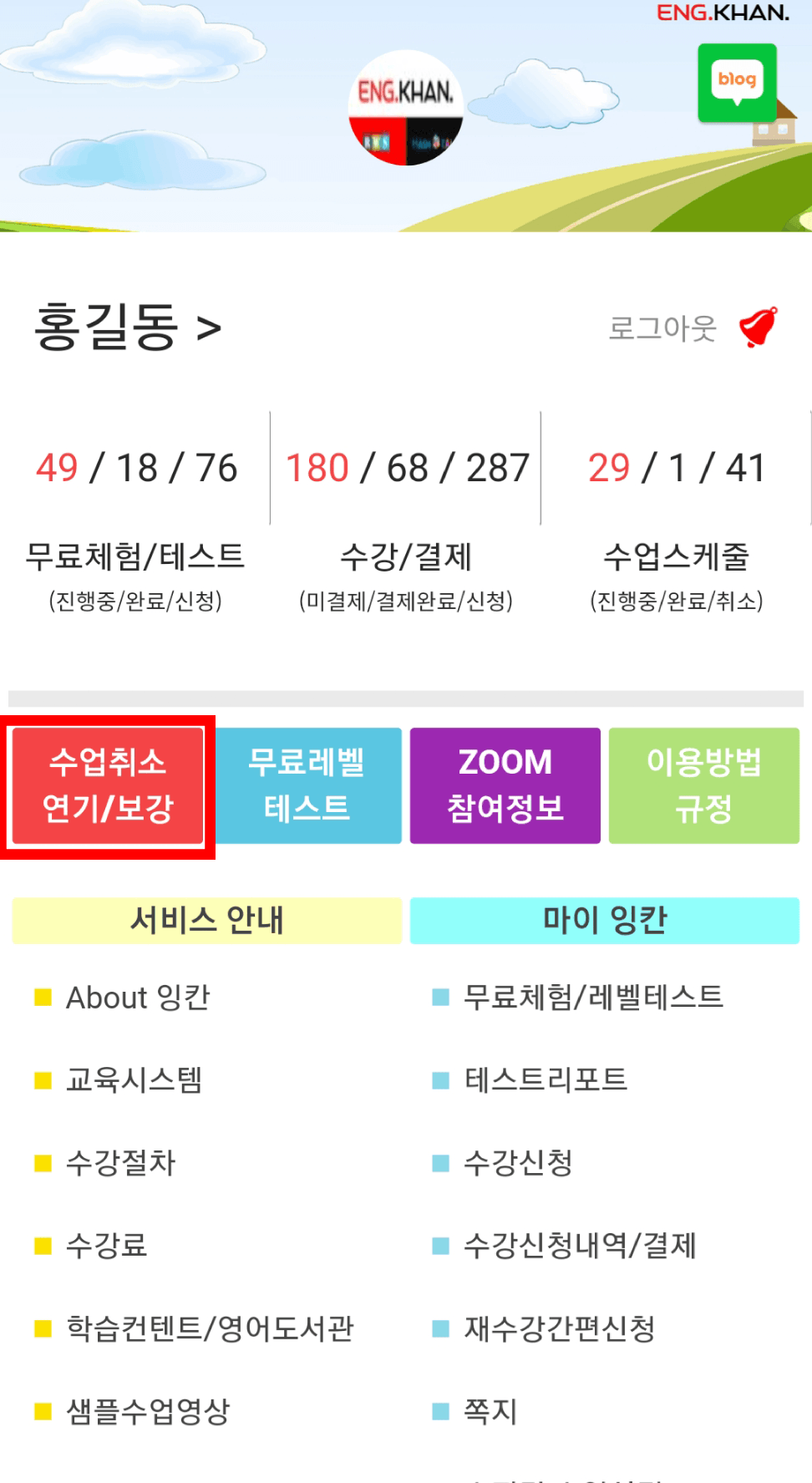Select the 무료레벨 테스트 button
812x1483 pixels.
coord(307,785)
